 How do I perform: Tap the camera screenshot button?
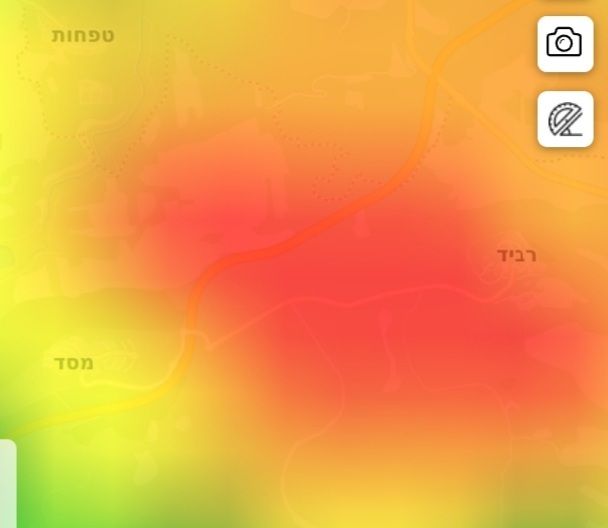[x=565, y=44]
